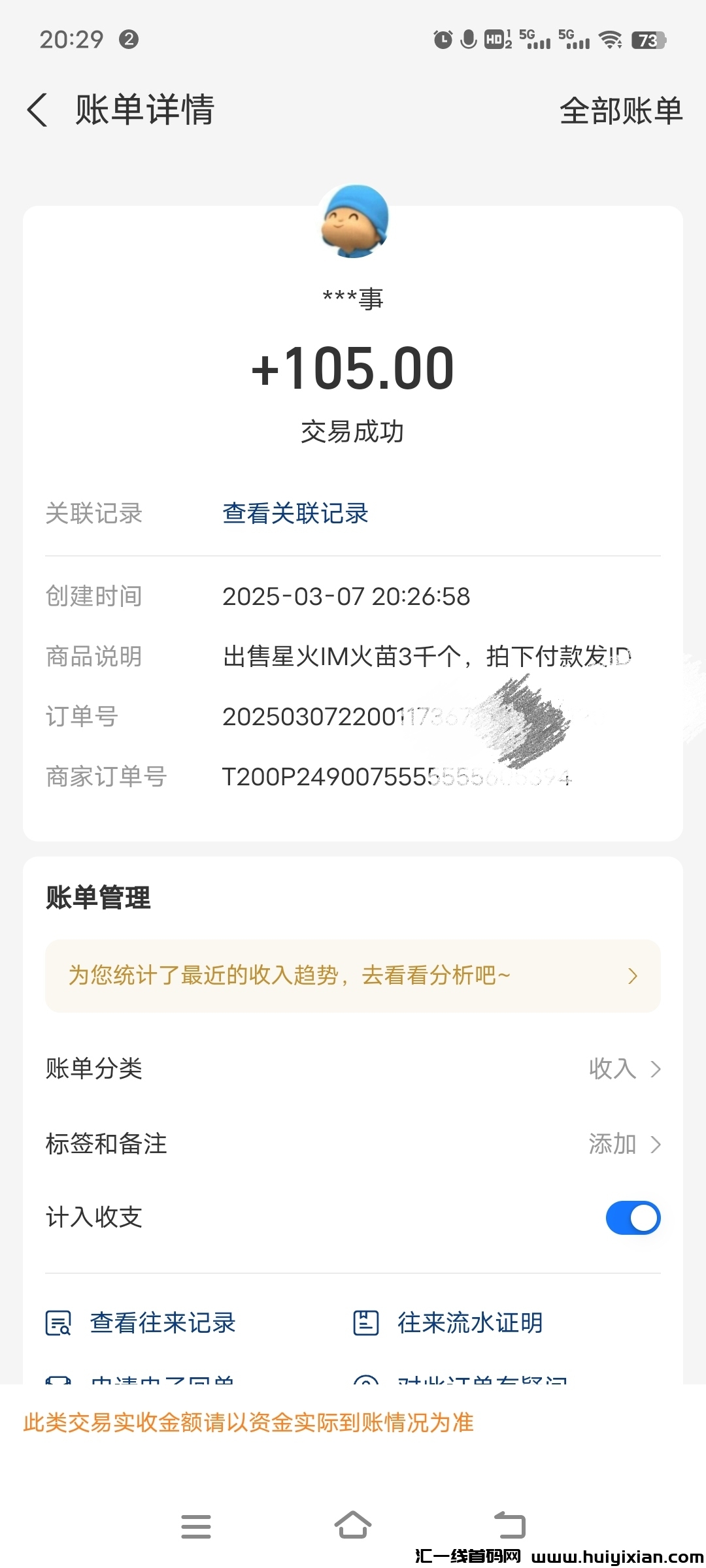Viewport: 706px width, 1568px height.
Task: Tap the home icon in the navigation bar
Action: point(353,1524)
